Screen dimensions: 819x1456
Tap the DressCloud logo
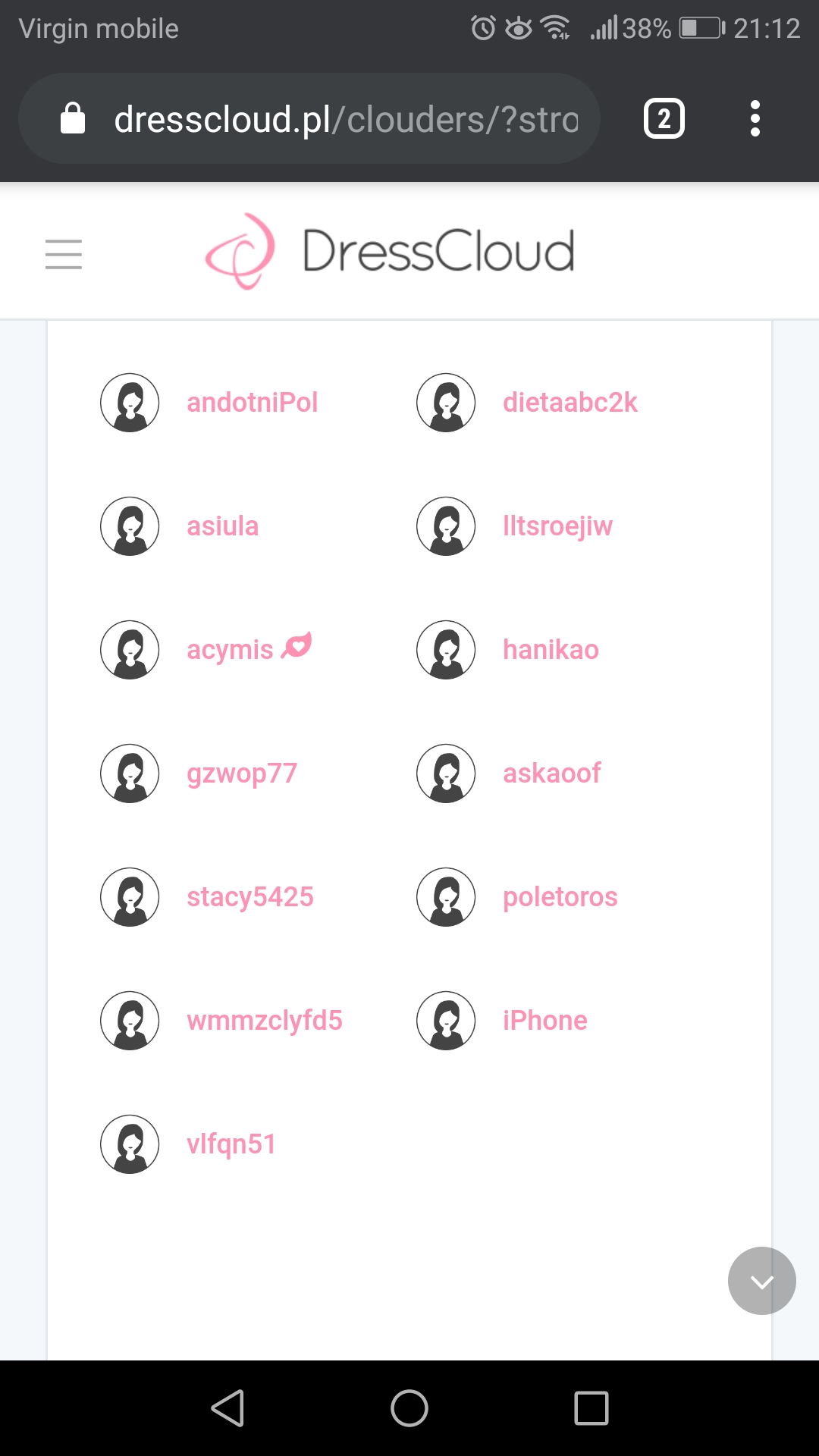tap(391, 251)
